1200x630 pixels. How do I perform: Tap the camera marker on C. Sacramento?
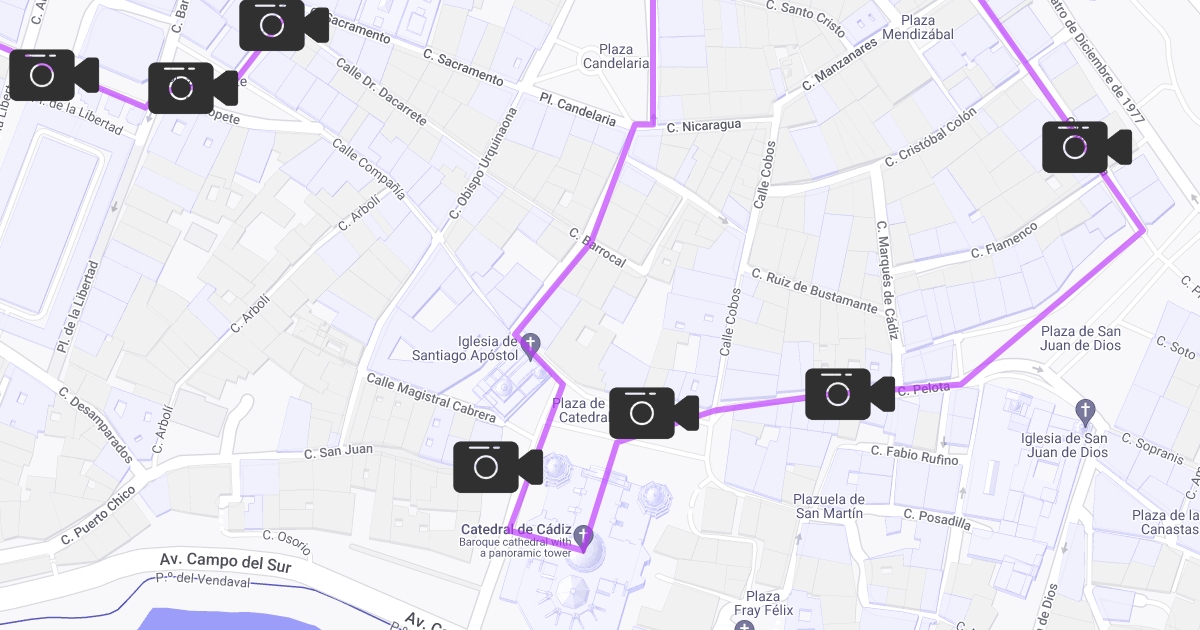(283, 25)
